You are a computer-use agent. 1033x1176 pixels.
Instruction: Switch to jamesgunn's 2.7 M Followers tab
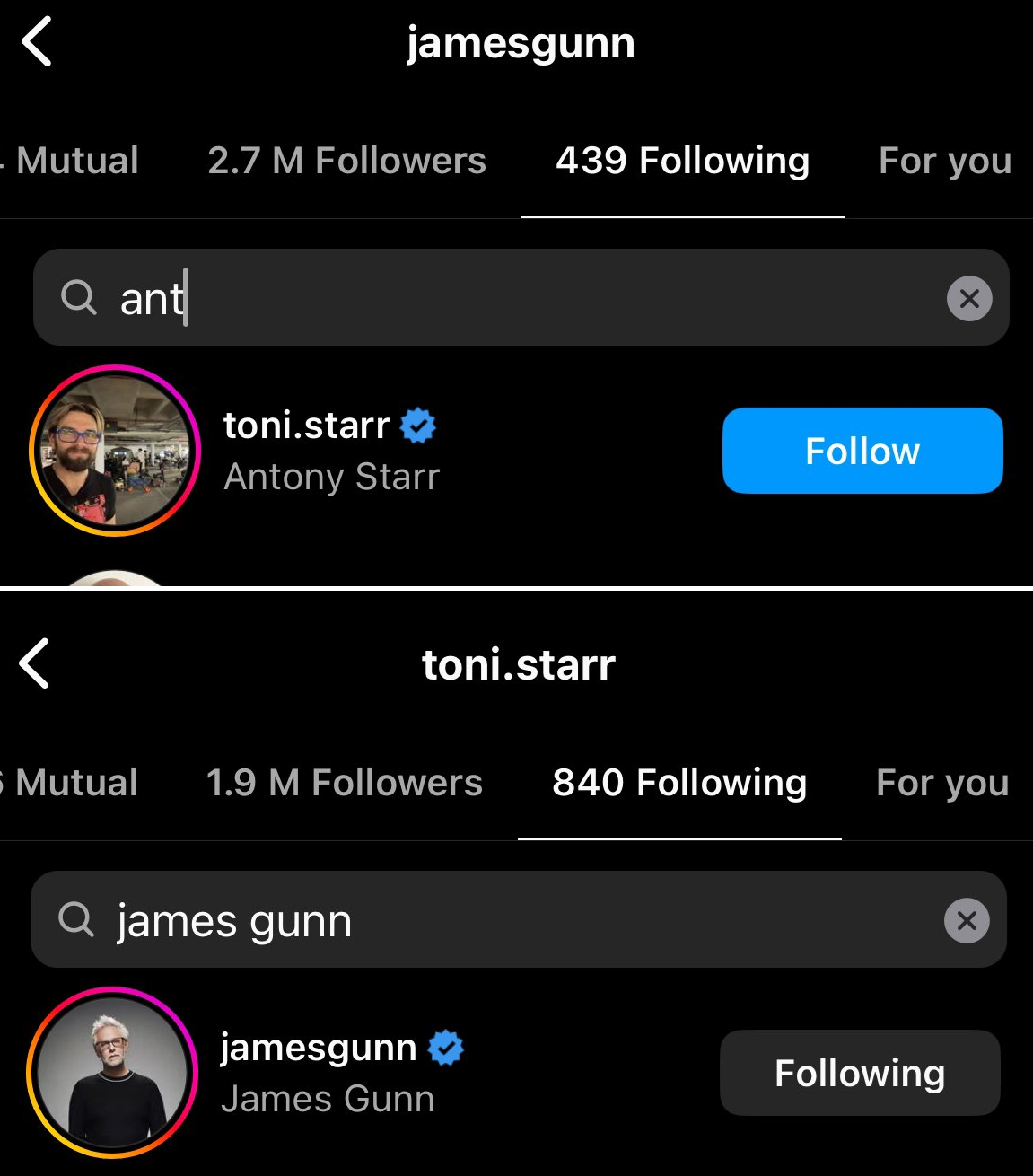(x=346, y=161)
